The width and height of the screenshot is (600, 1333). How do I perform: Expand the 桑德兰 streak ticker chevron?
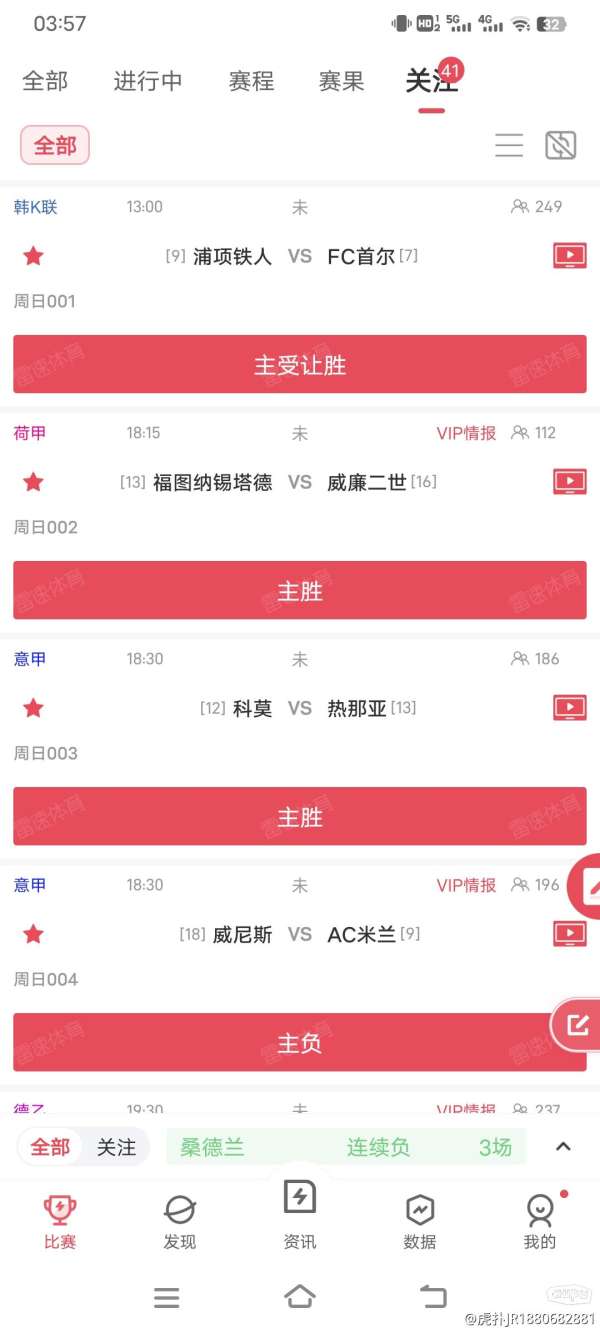(x=563, y=1146)
